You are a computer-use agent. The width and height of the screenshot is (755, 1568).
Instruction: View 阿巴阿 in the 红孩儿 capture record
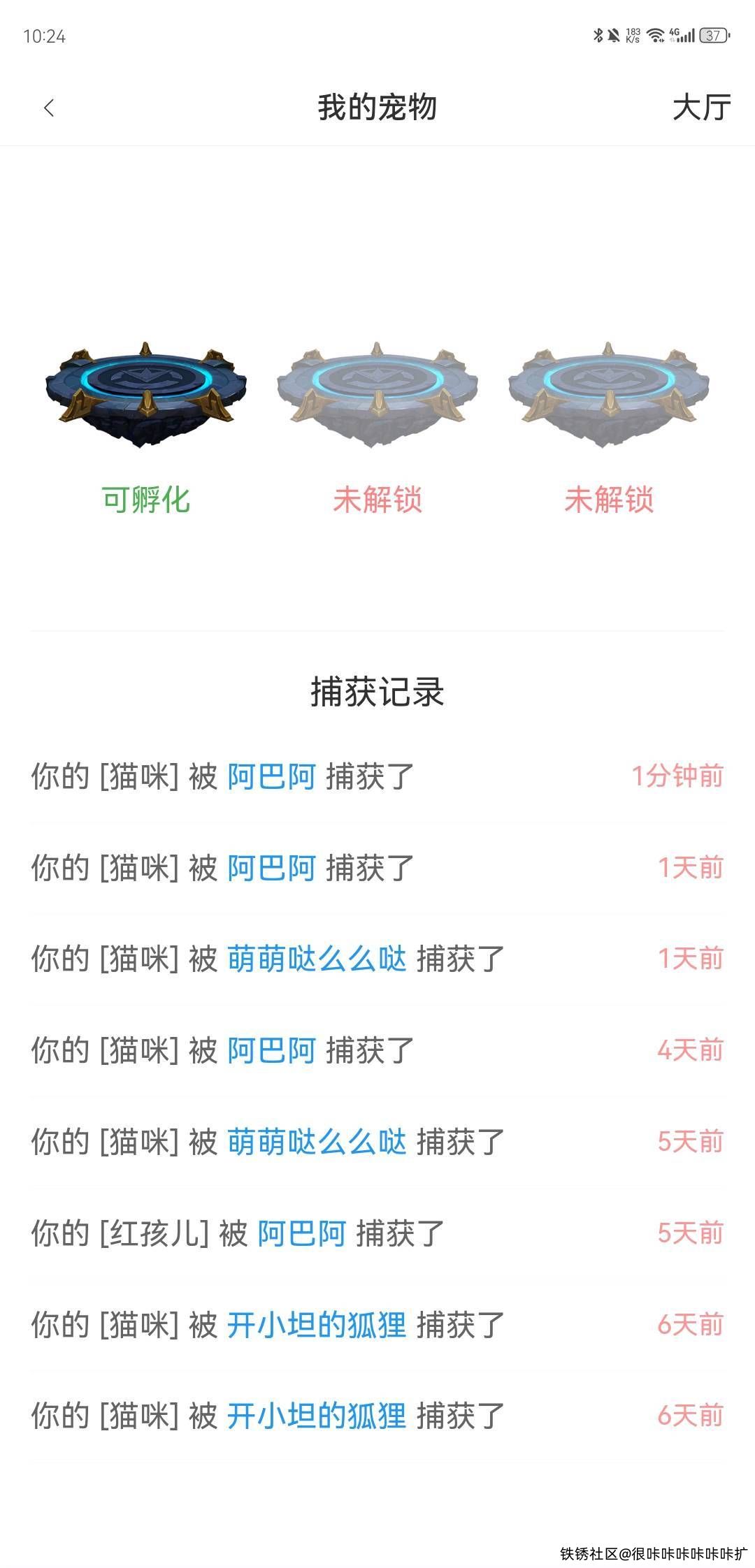[x=302, y=1233]
